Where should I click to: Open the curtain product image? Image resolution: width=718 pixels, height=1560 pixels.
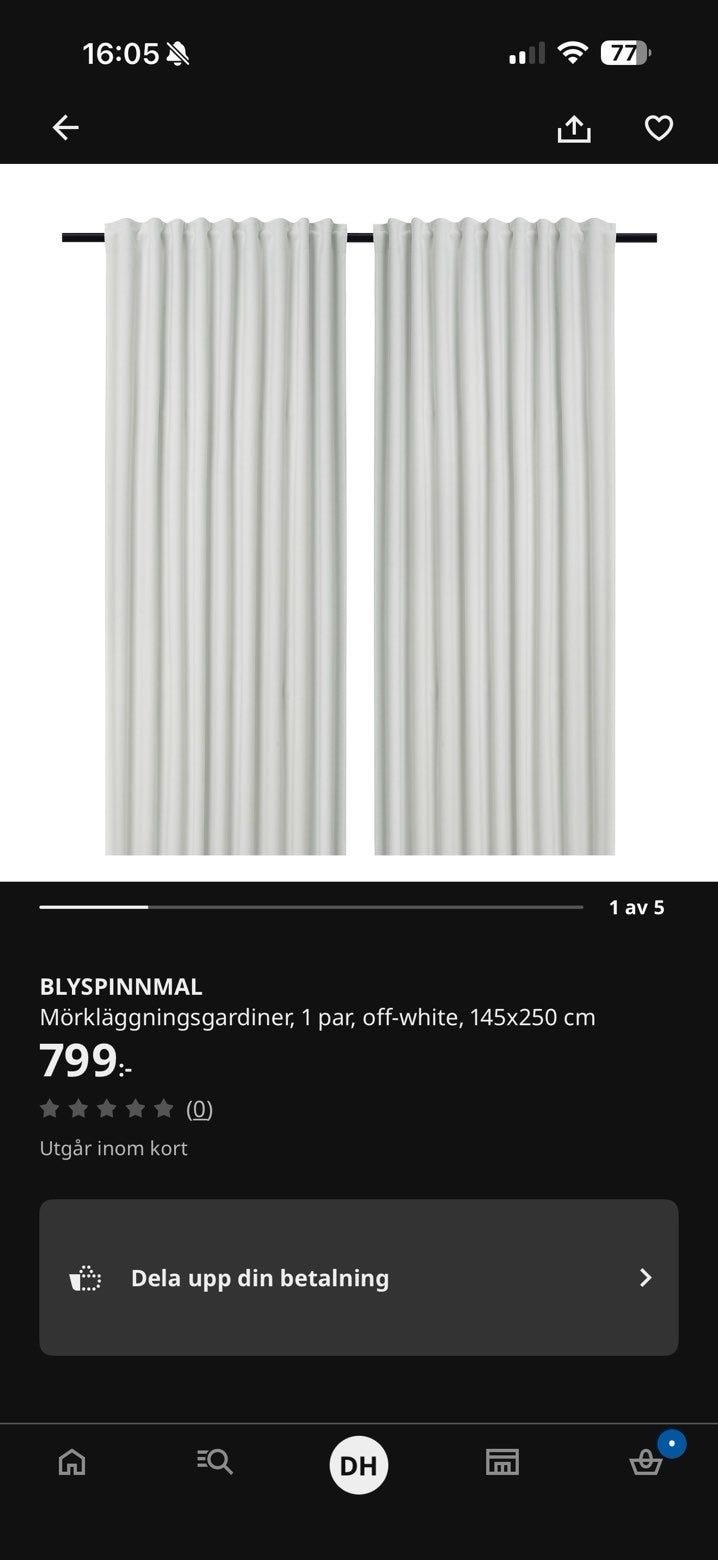[x=359, y=522]
